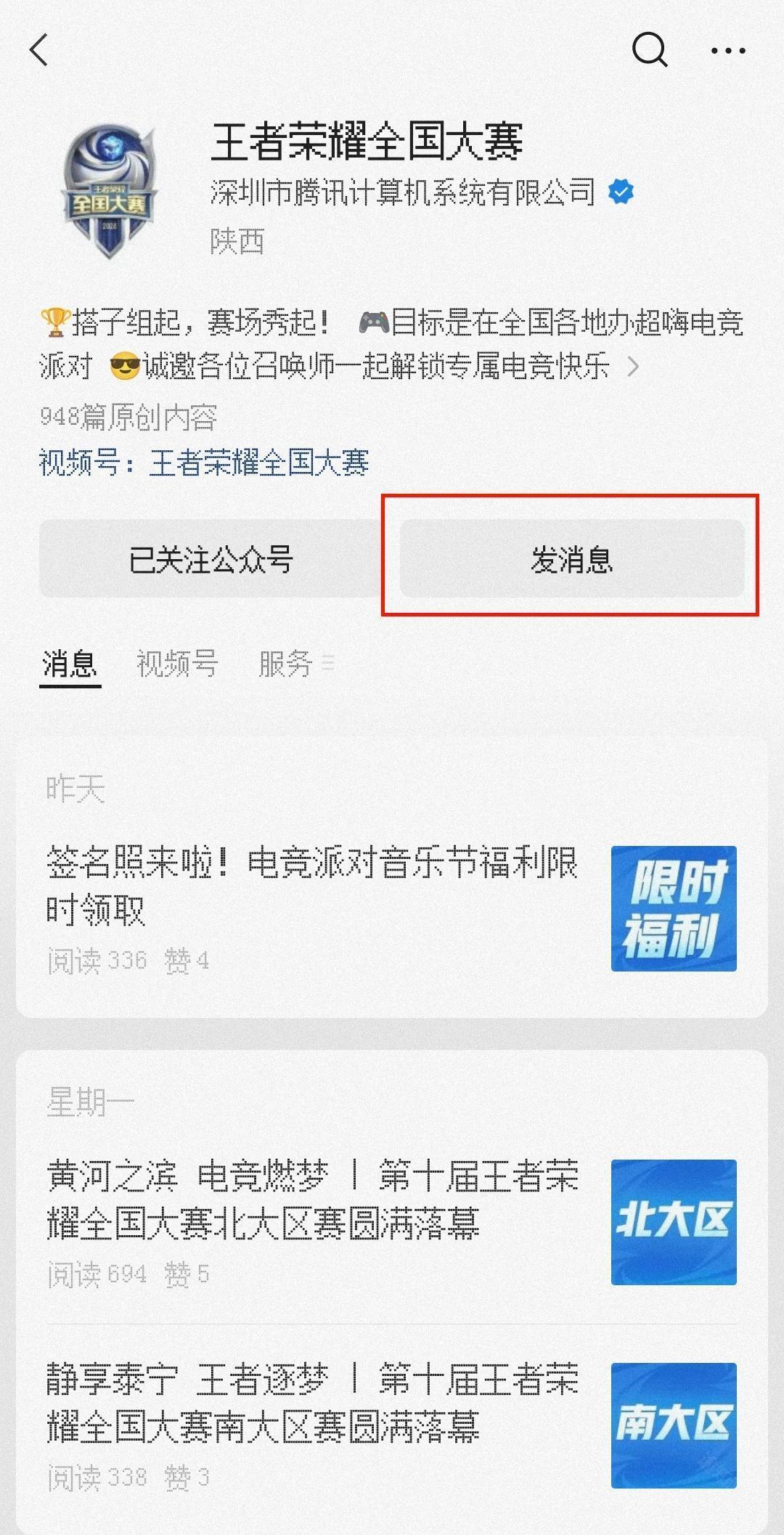Expand the account description

[633, 367]
